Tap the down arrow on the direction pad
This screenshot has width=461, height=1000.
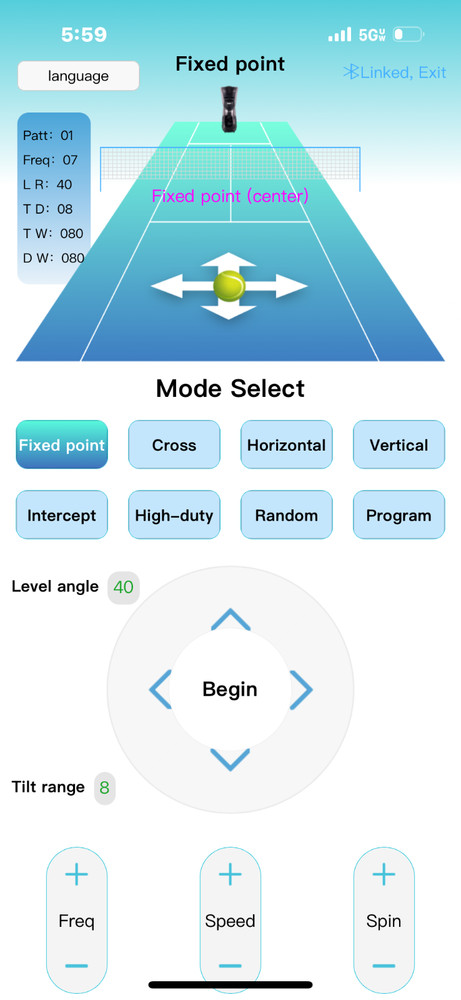click(230, 760)
